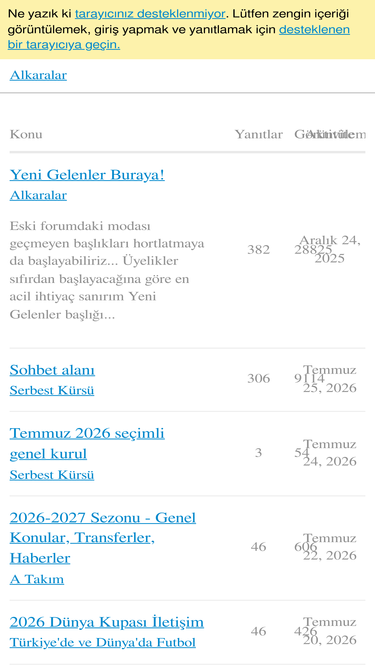Open 'Türkiye'de ve Dünya'da Futbol' category

pyautogui.click(x=103, y=642)
